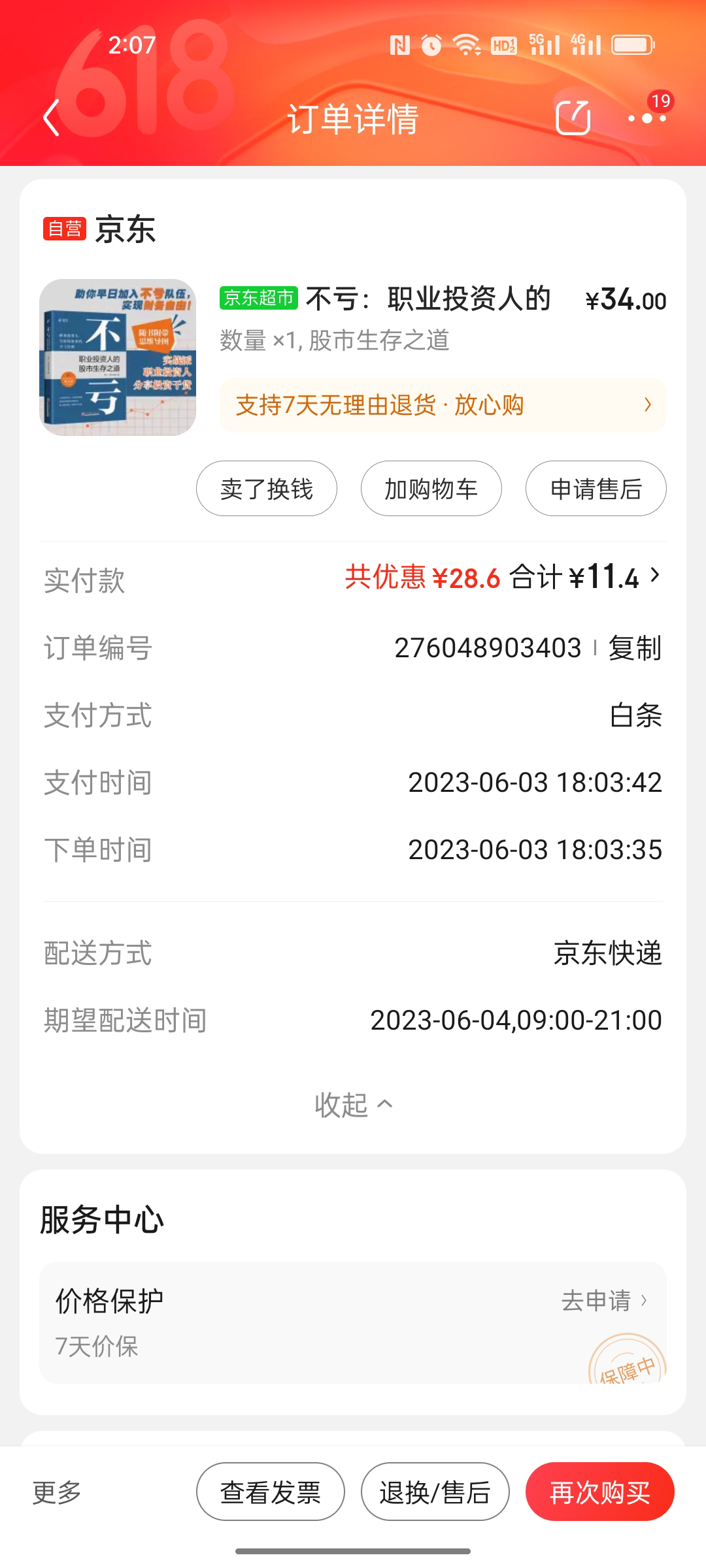Buy again with 再次购买
Screen dimensions: 706x1568
click(599, 1492)
